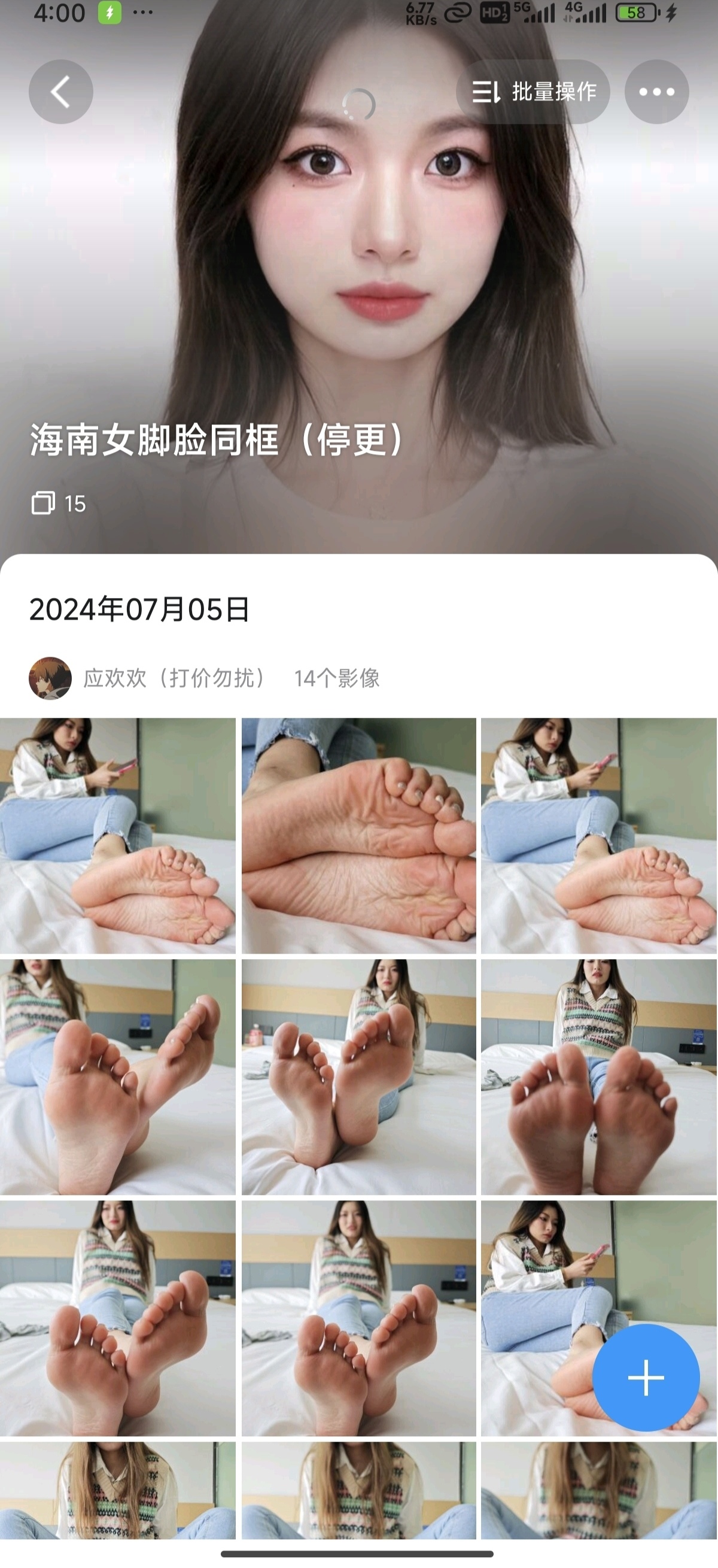Open 批量操作 batch operations
Viewport: 718px width, 1568px height.
tap(533, 92)
